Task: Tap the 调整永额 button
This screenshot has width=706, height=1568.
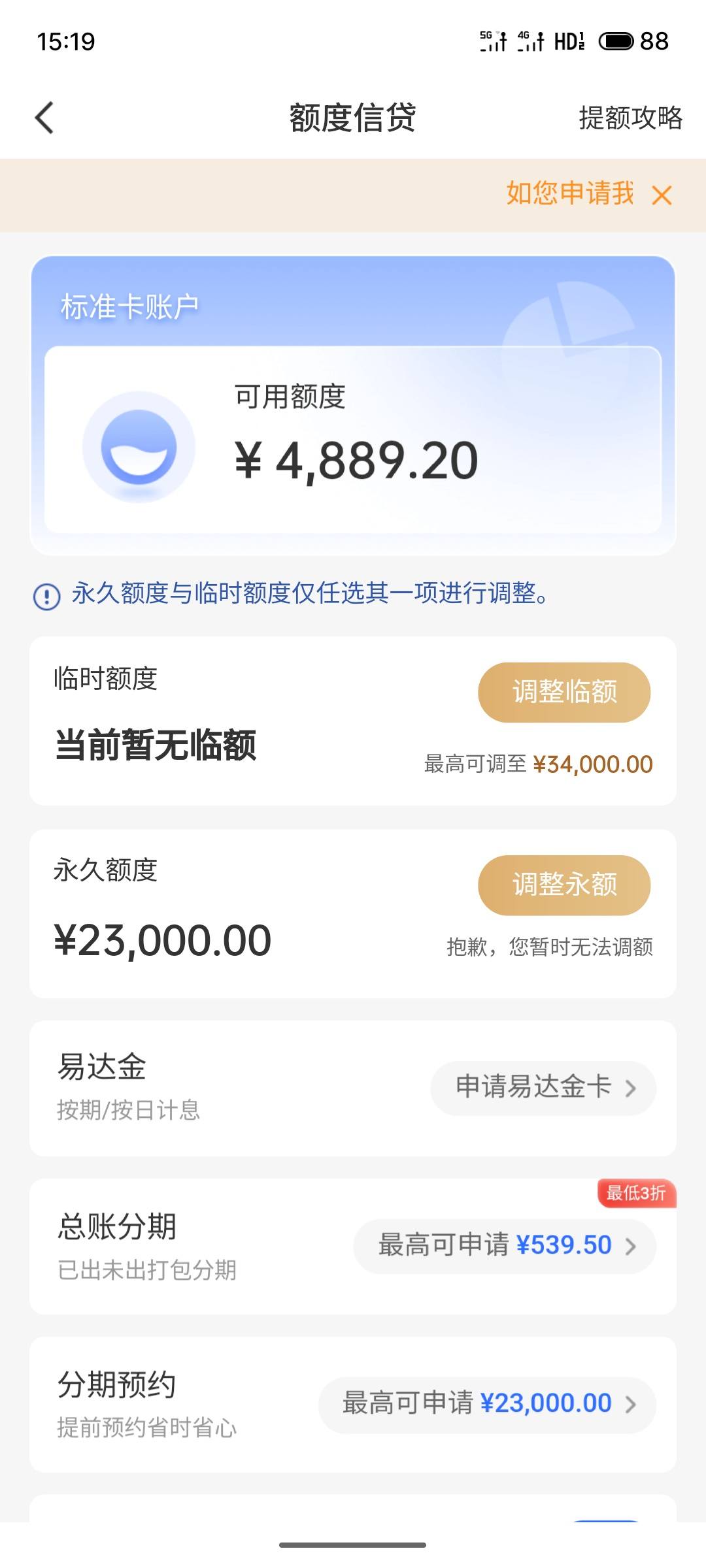Action: pyautogui.click(x=564, y=885)
